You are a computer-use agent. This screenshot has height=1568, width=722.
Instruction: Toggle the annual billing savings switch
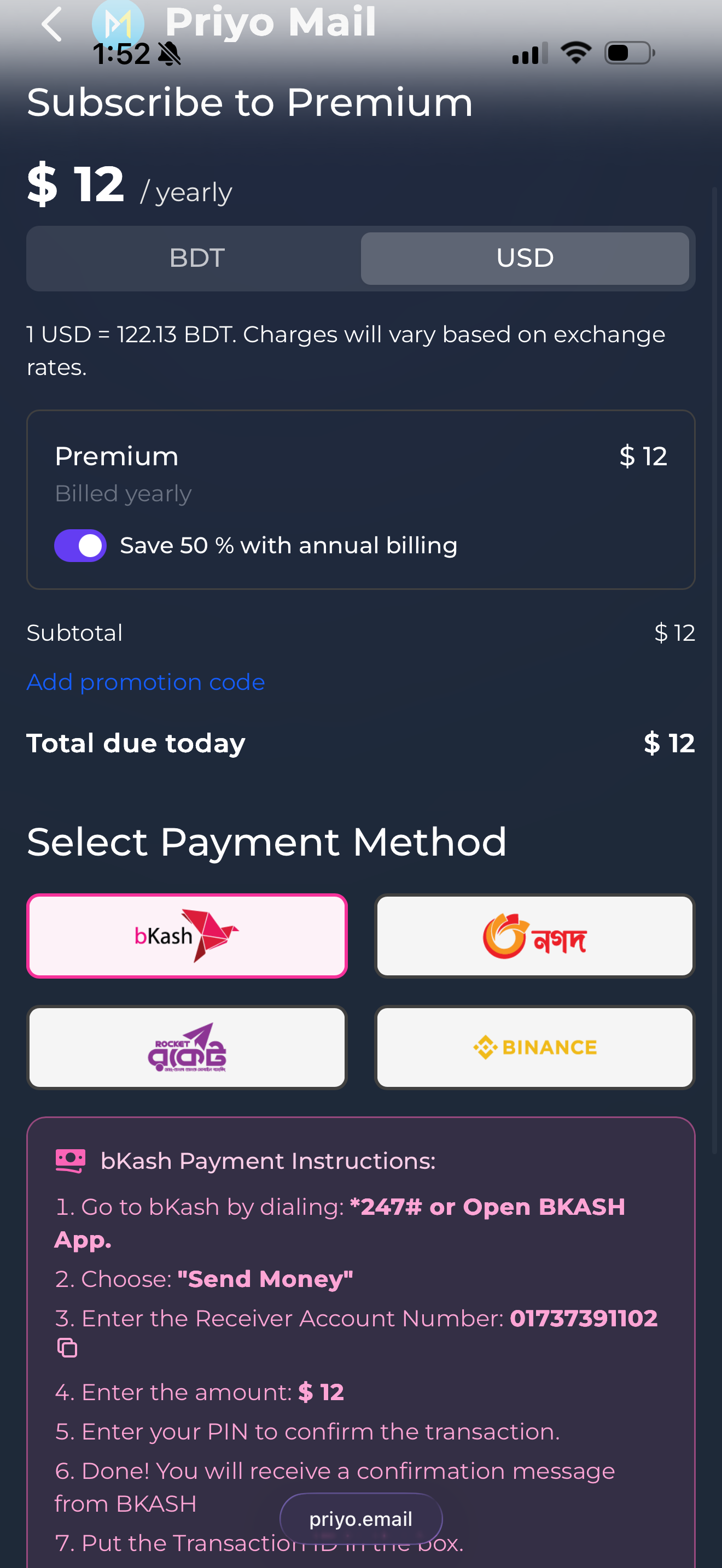tap(80, 546)
